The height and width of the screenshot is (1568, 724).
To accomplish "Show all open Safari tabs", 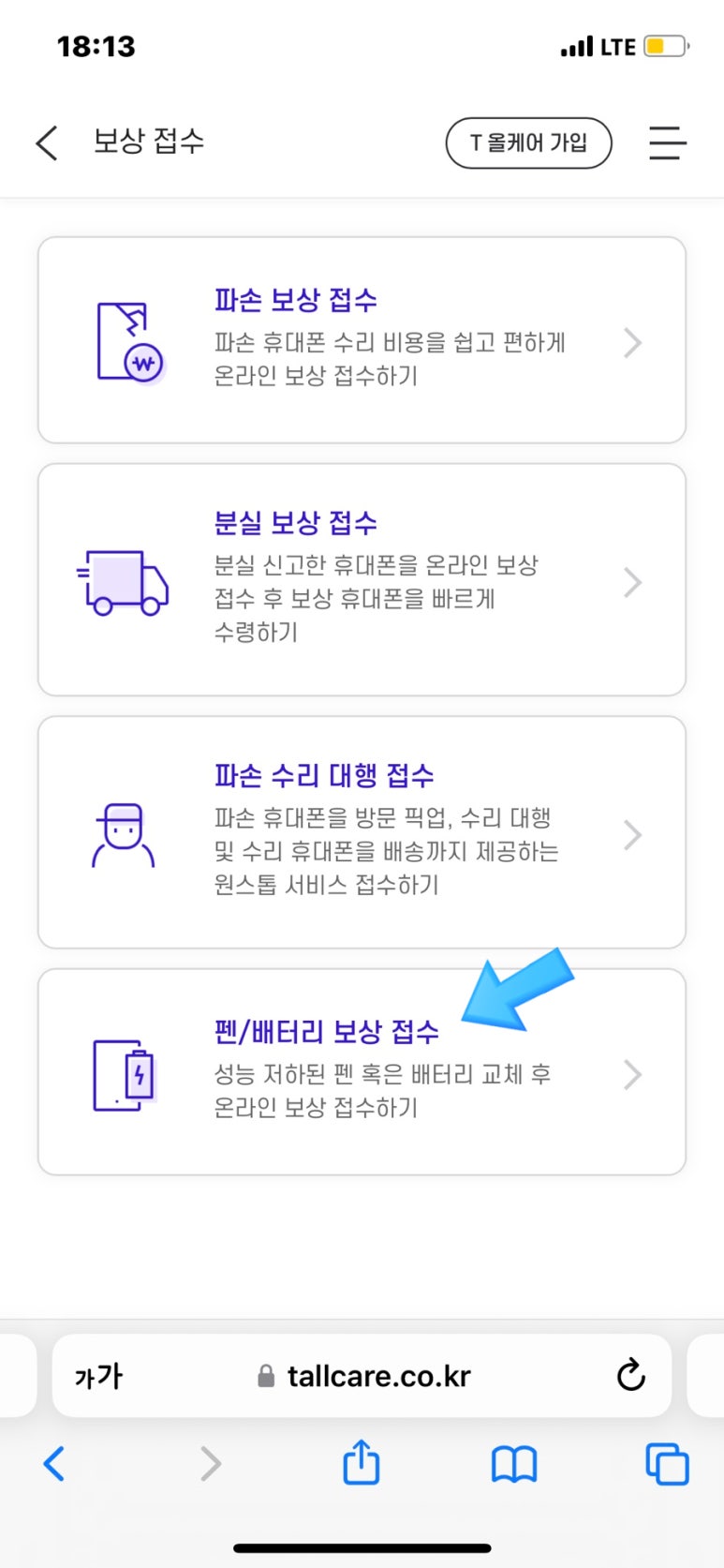I will 666,1463.
